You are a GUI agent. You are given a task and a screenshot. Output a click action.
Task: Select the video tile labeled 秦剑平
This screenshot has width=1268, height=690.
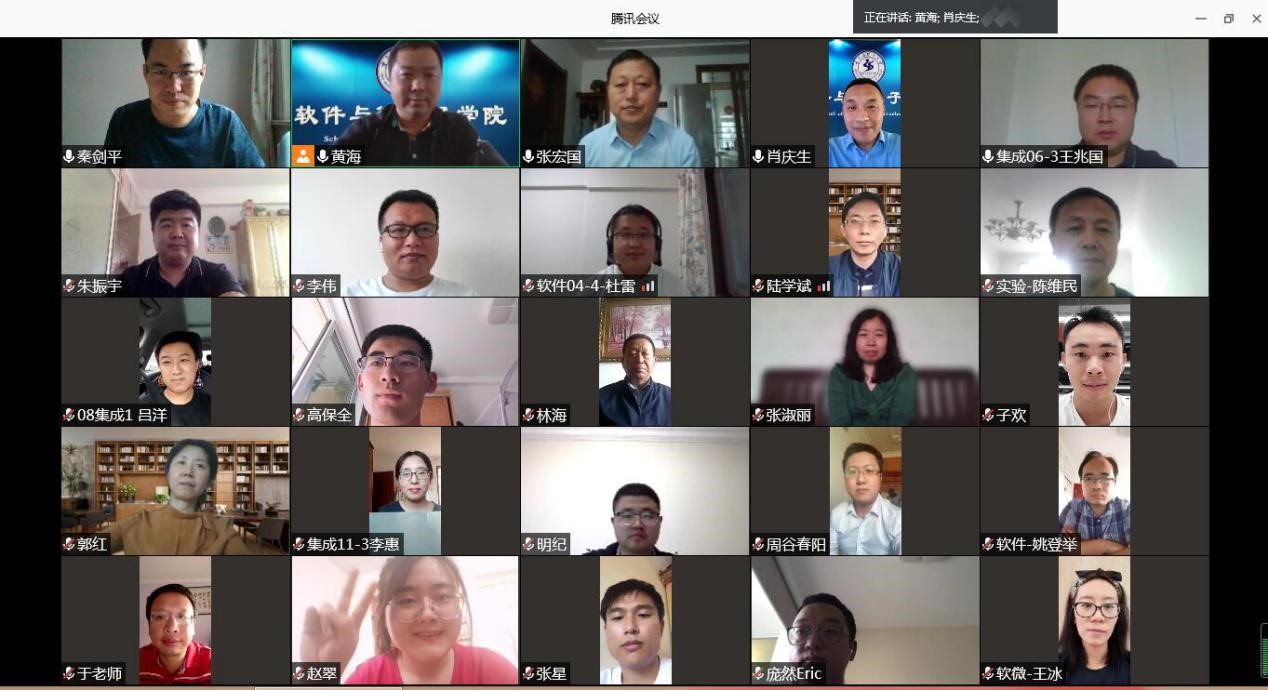(175, 102)
